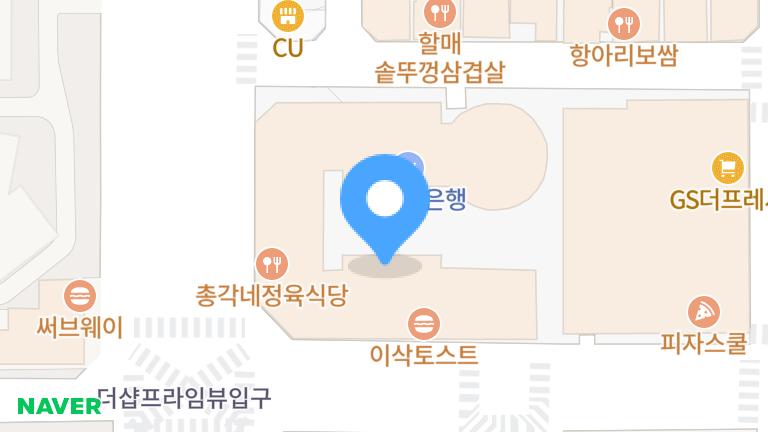Open 총각네정육식당 restaurant details

272,265
